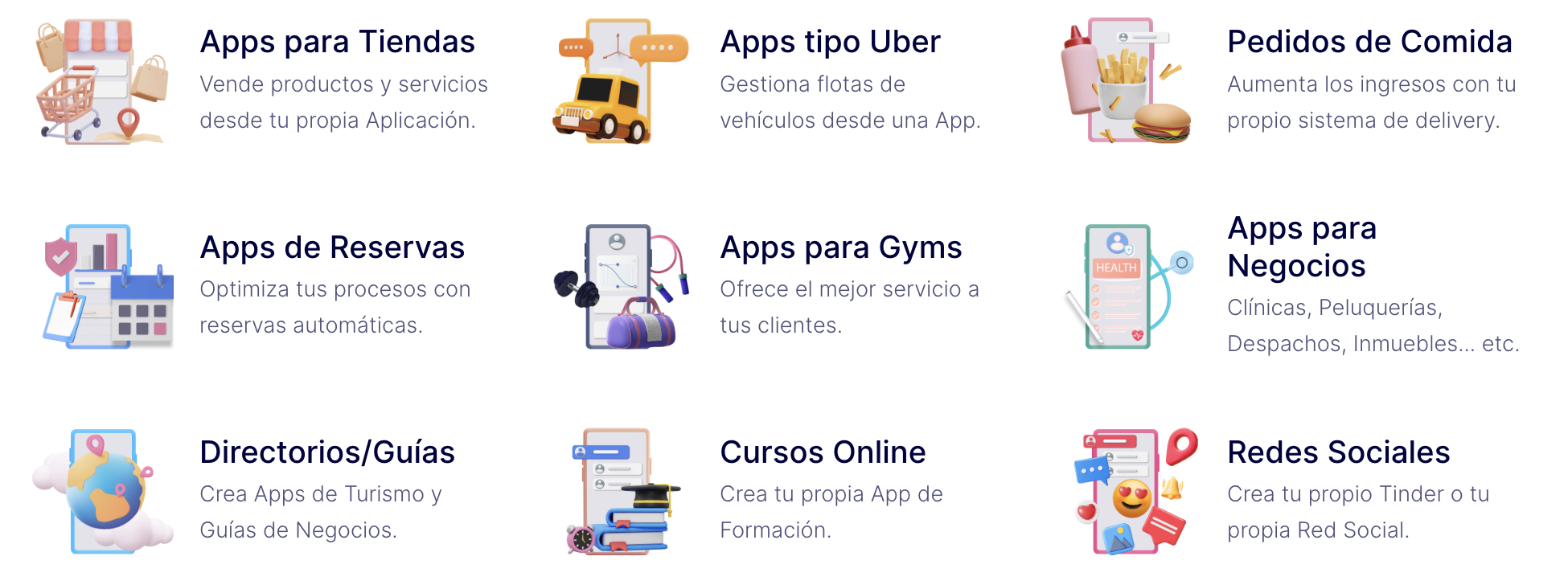
Task: Choose the Cursos Online card
Action: pos(822,452)
